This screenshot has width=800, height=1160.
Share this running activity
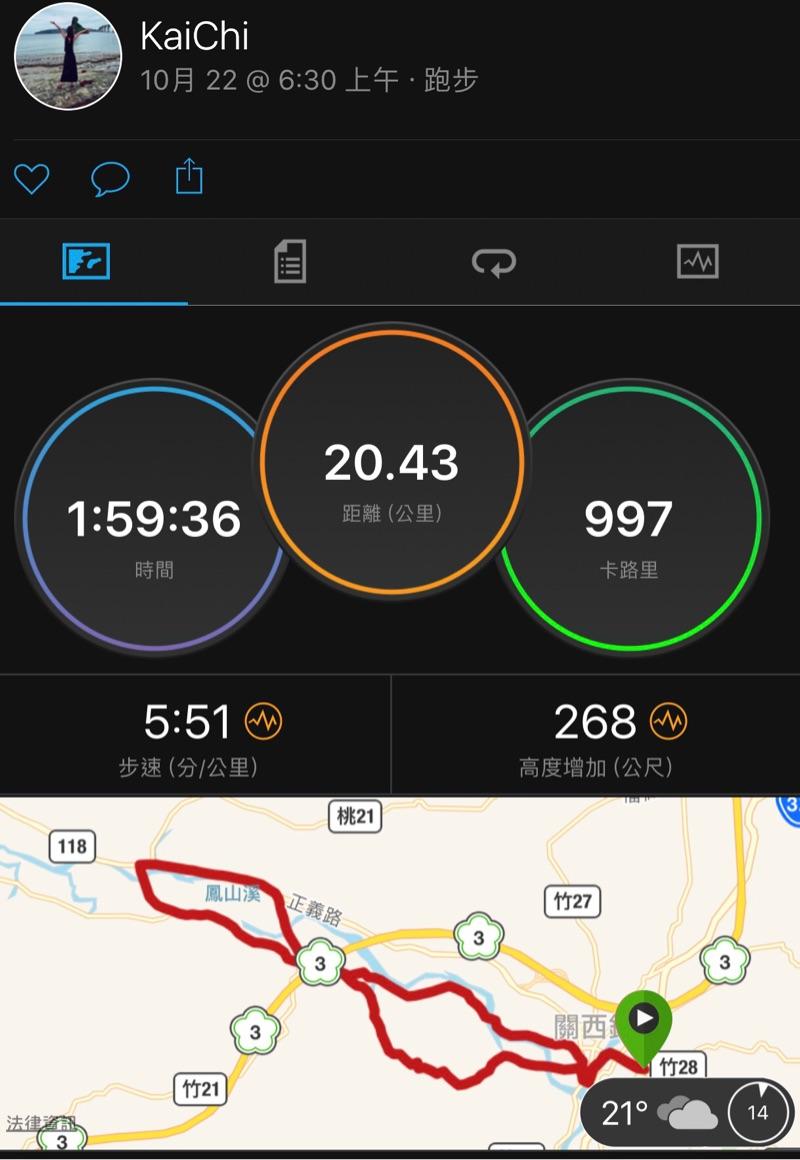[189, 178]
